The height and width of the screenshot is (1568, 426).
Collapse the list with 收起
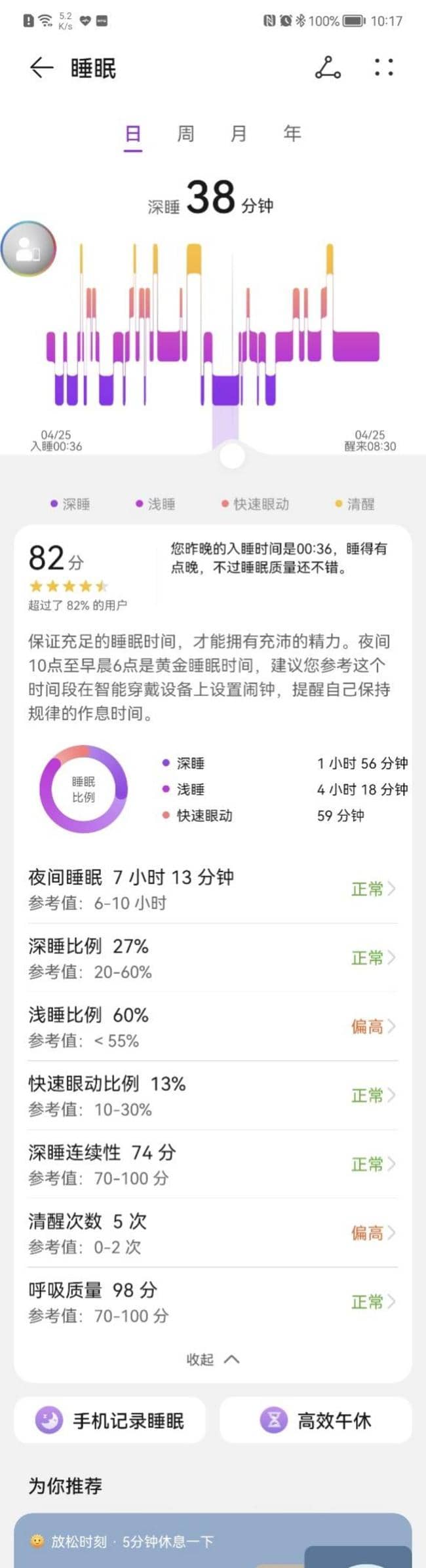point(212,1360)
